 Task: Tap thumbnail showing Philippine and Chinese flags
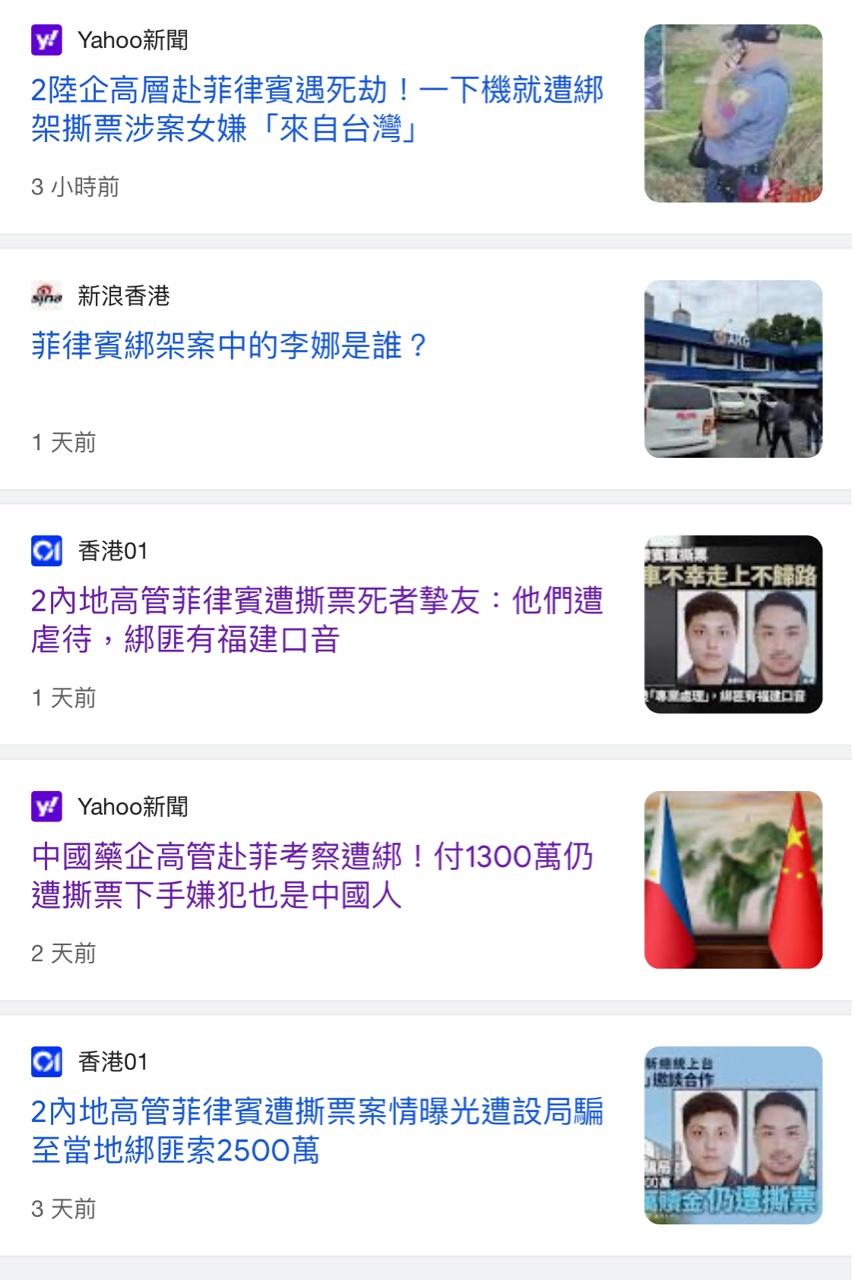coord(733,880)
